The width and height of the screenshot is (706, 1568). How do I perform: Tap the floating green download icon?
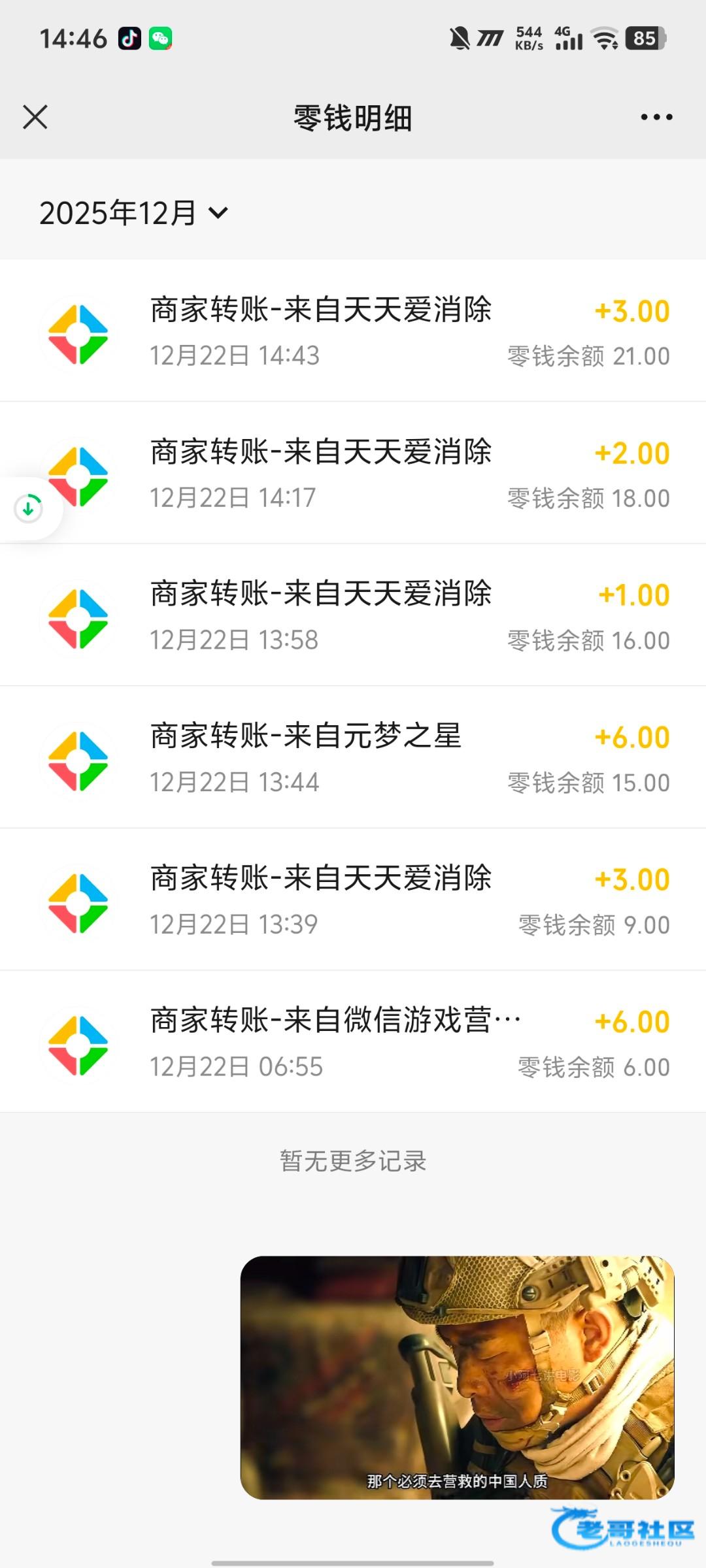29,508
